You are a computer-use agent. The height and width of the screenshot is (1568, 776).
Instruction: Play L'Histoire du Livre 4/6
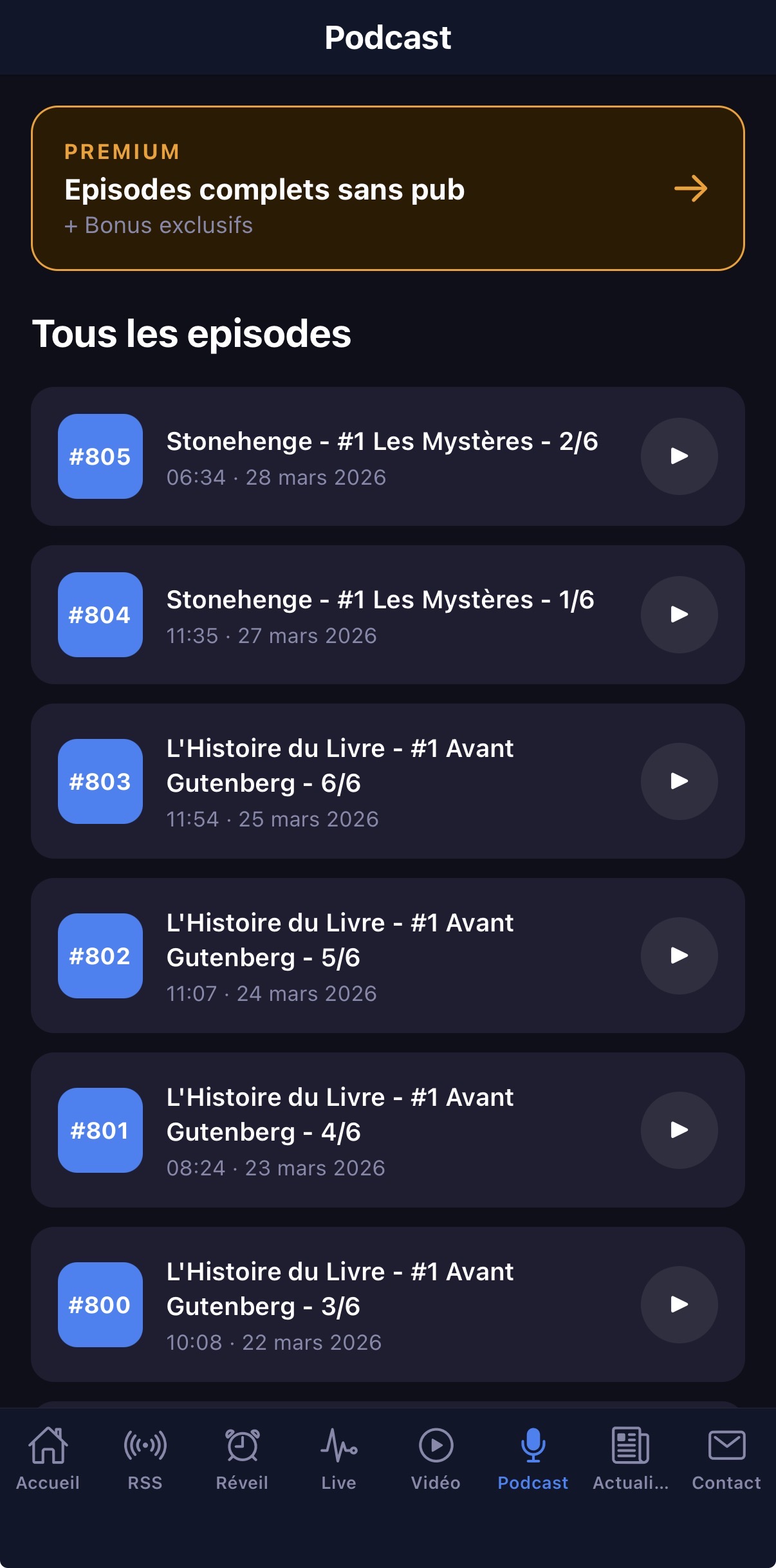coord(679,1131)
